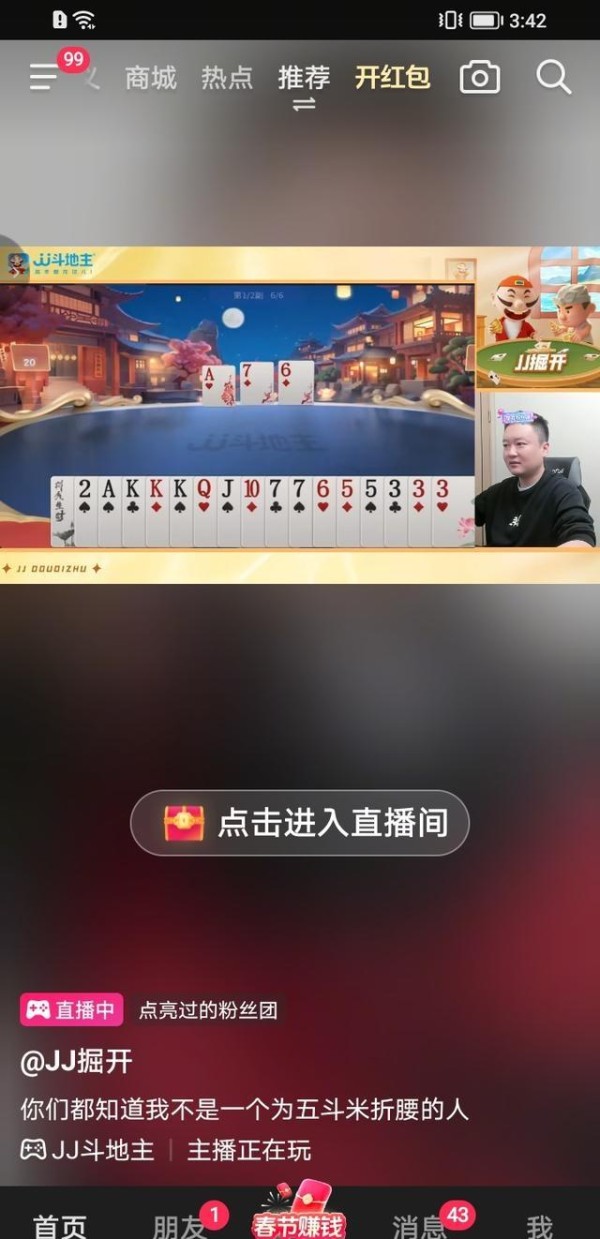The image size is (600, 1239).
Task: Switch to the 我 profile tab
Action: click(x=539, y=1225)
